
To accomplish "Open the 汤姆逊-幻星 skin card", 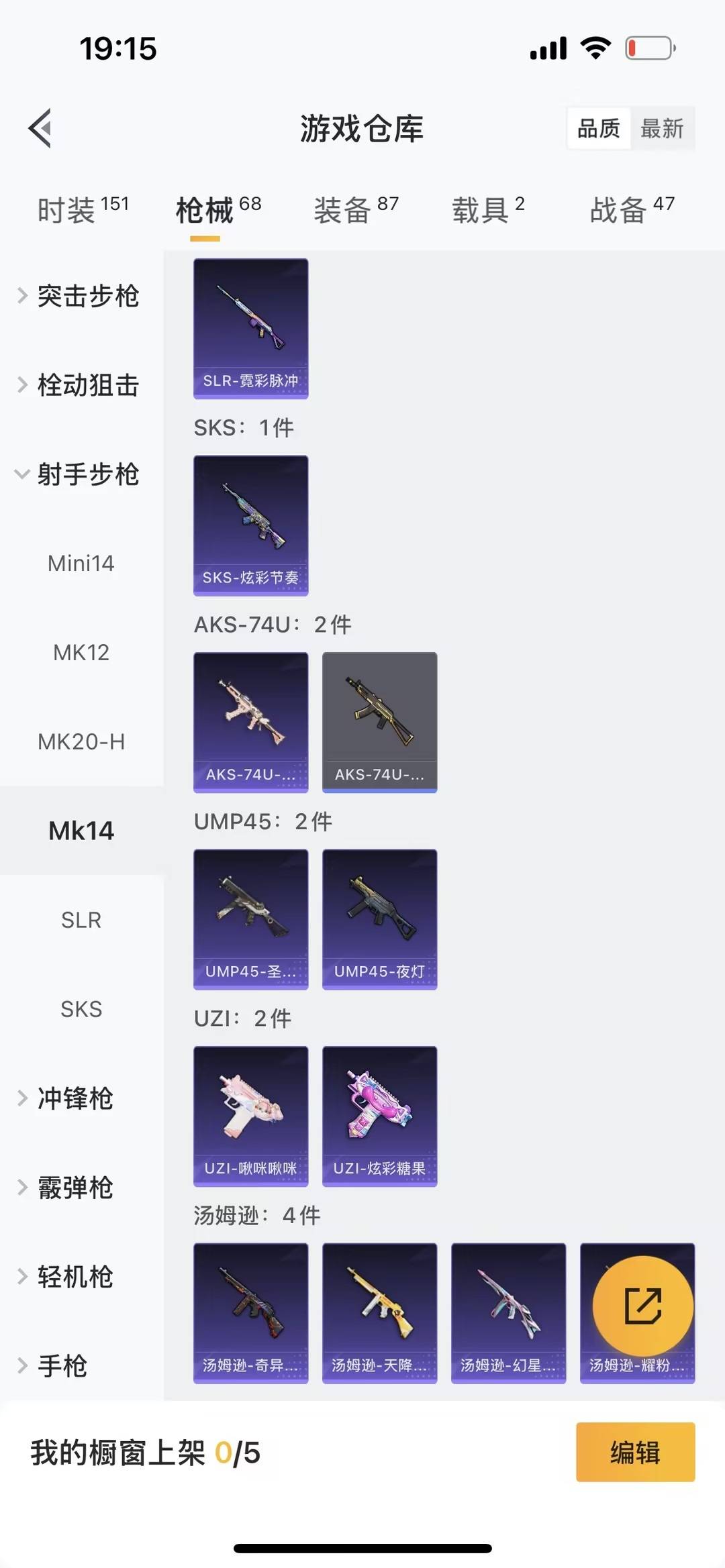I will point(508,1313).
